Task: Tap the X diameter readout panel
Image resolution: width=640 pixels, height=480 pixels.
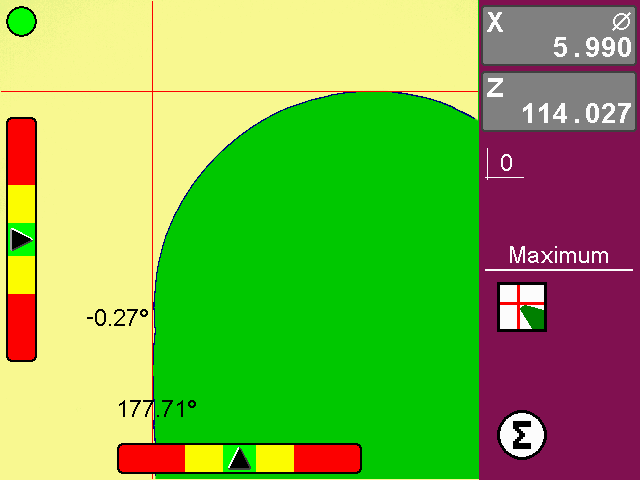Action: 558,36
